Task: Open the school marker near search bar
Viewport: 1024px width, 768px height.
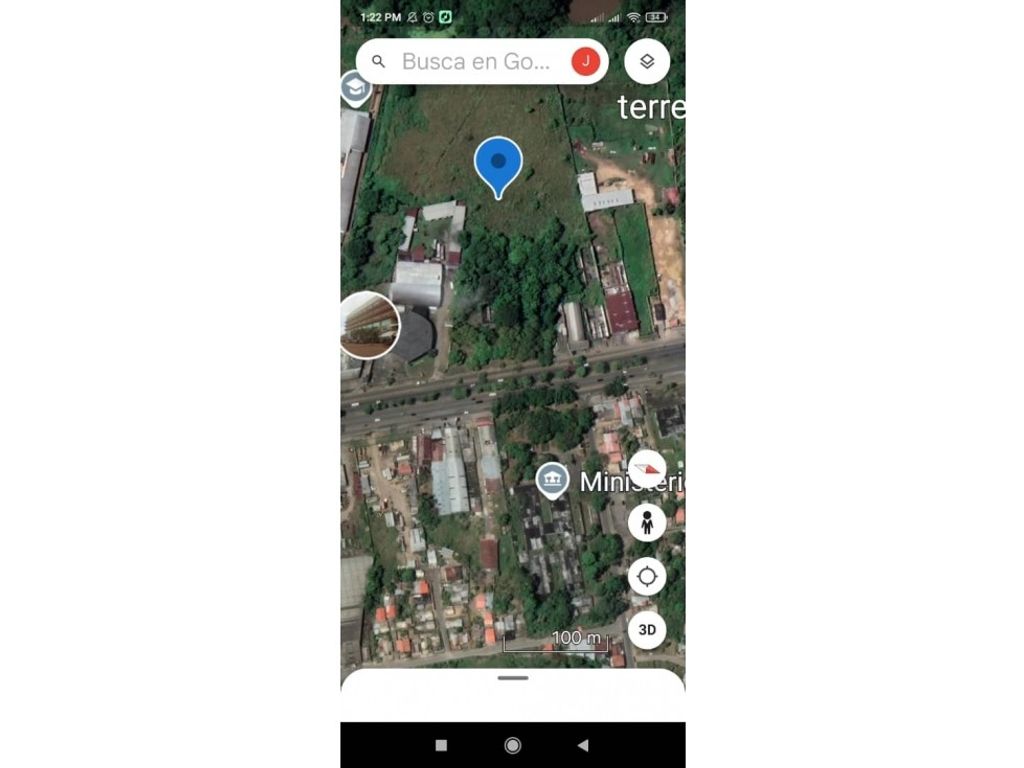Action: (x=354, y=89)
